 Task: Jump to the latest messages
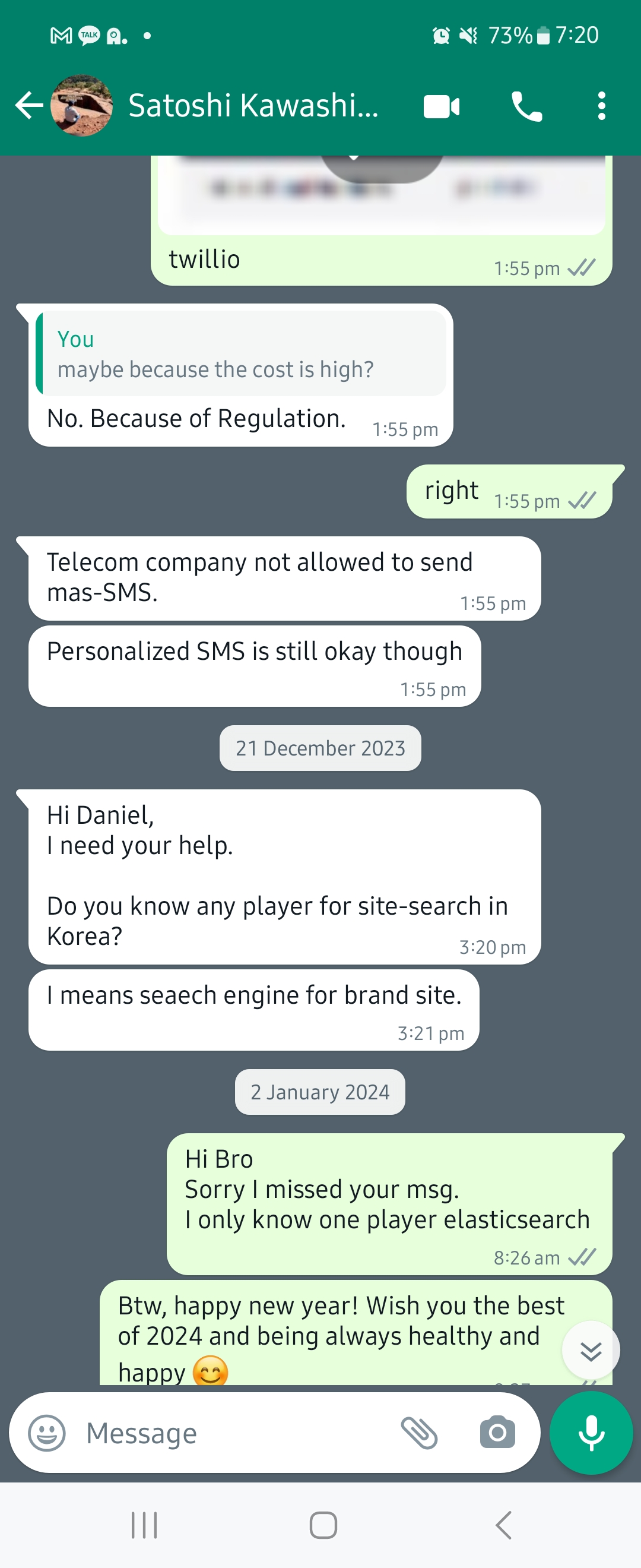(591, 1351)
